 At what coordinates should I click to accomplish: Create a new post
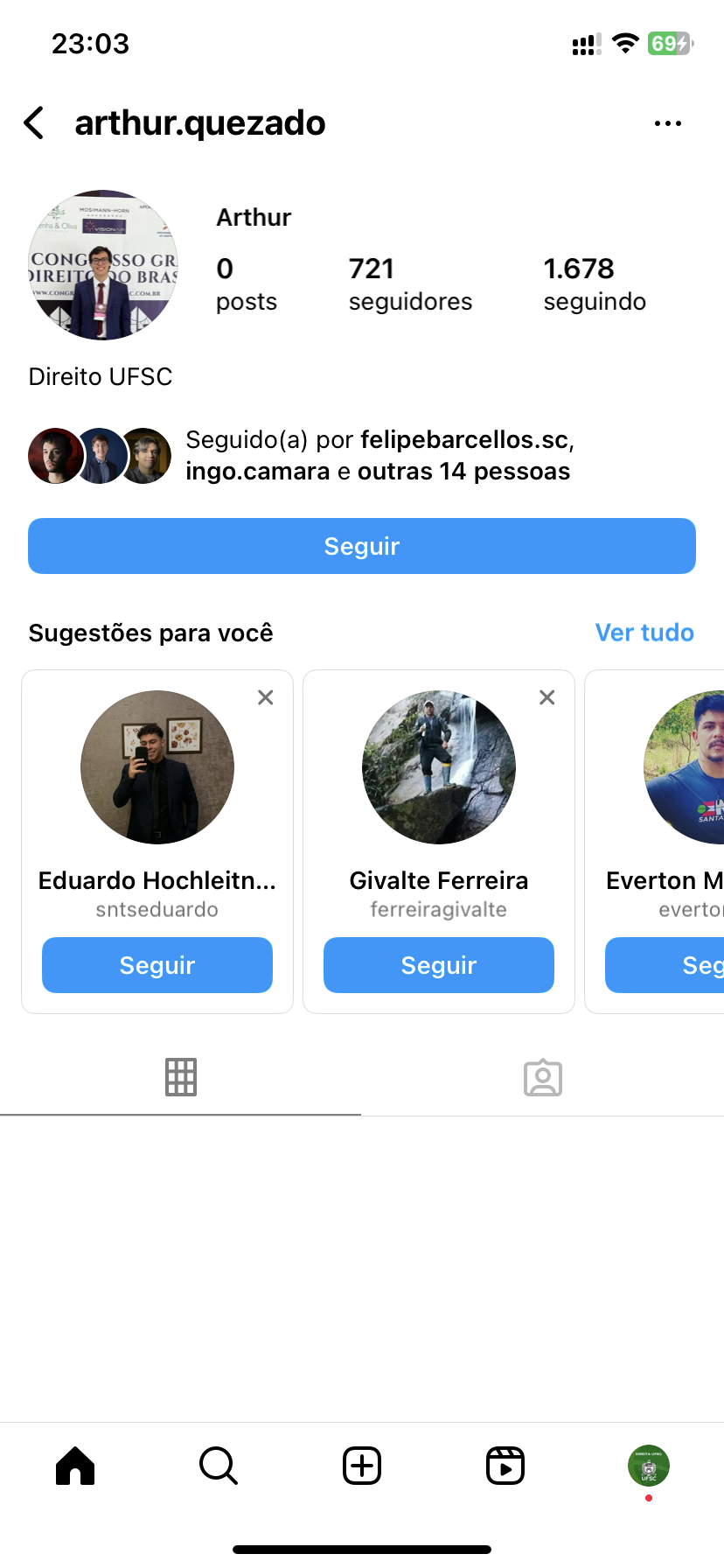[x=362, y=1466]
